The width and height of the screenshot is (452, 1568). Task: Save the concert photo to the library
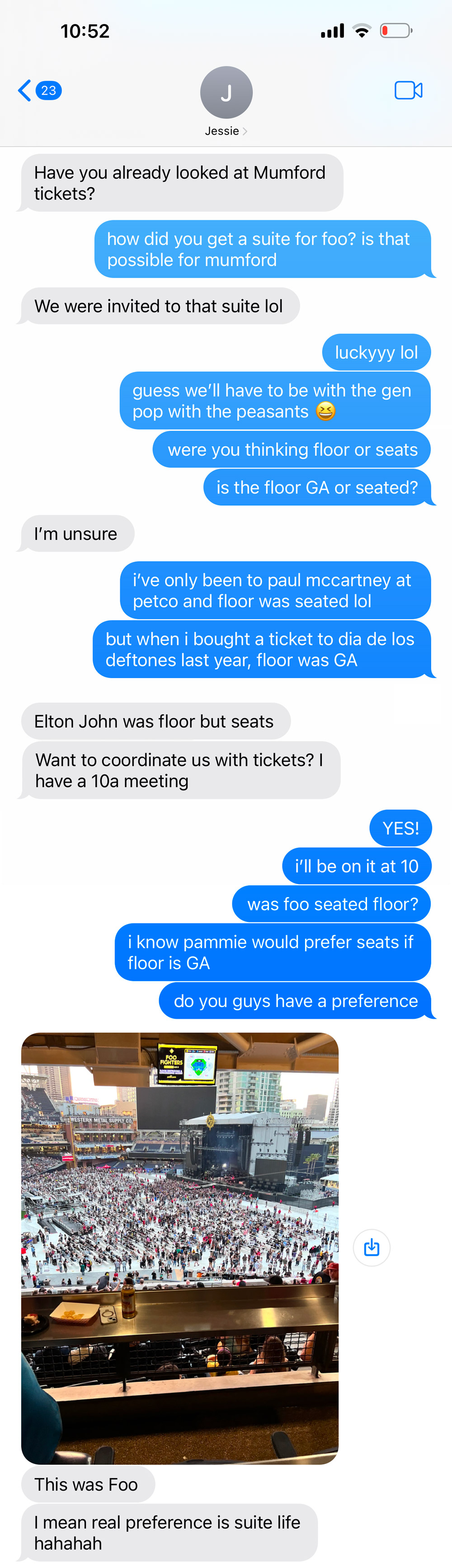pyautogui.click(x=372, y=1248)
